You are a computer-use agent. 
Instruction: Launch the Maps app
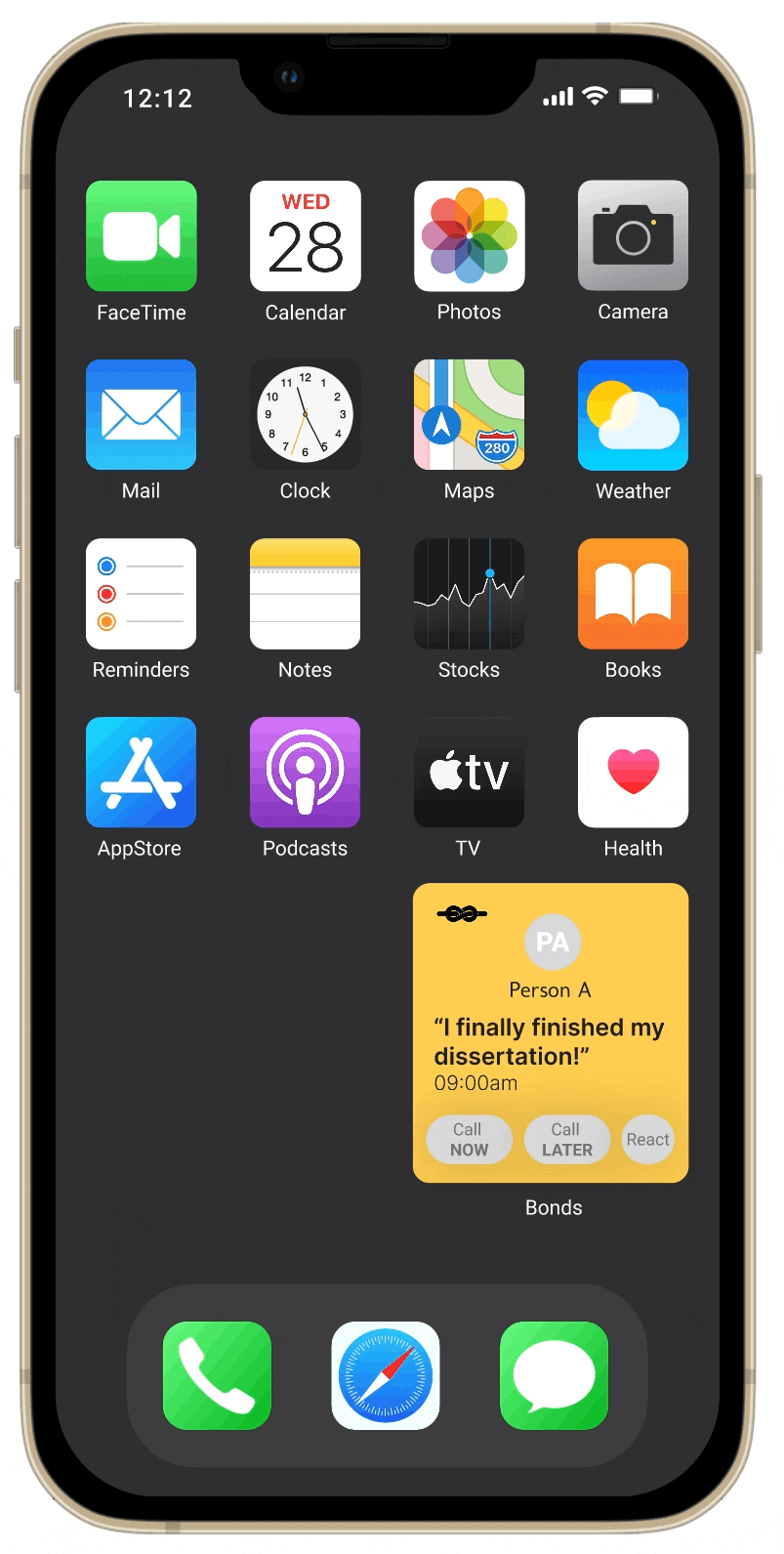click(x=470, y=415)
